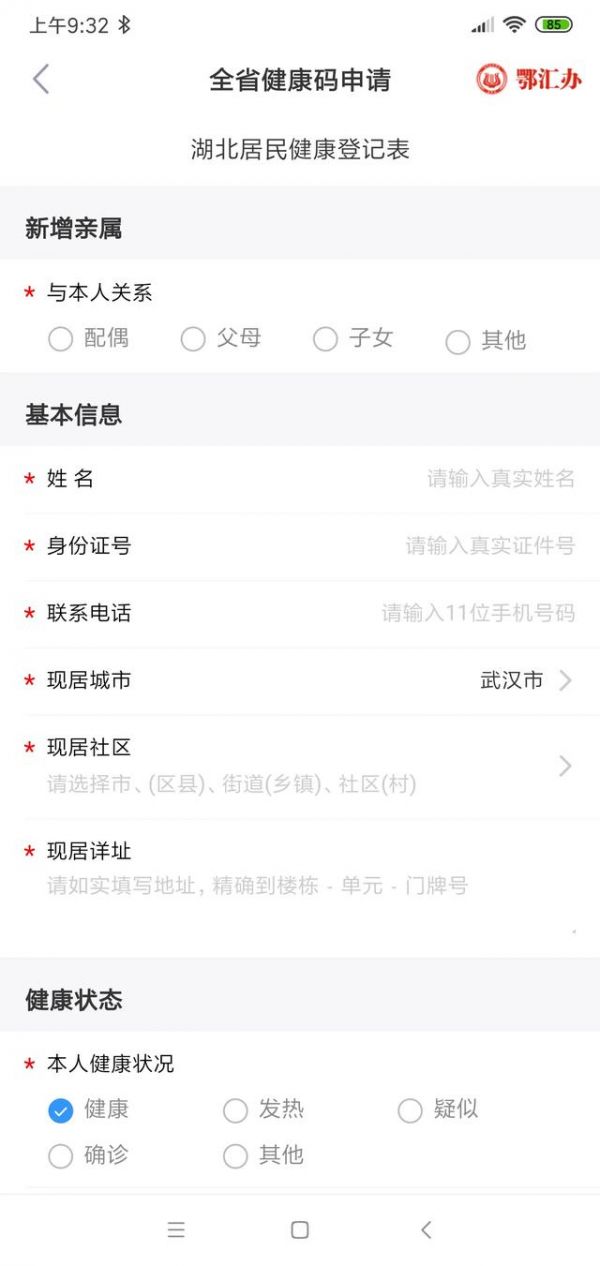Choose 子女 as the relationship
This screenshot has height=1266, width=600.
(325, 340)
